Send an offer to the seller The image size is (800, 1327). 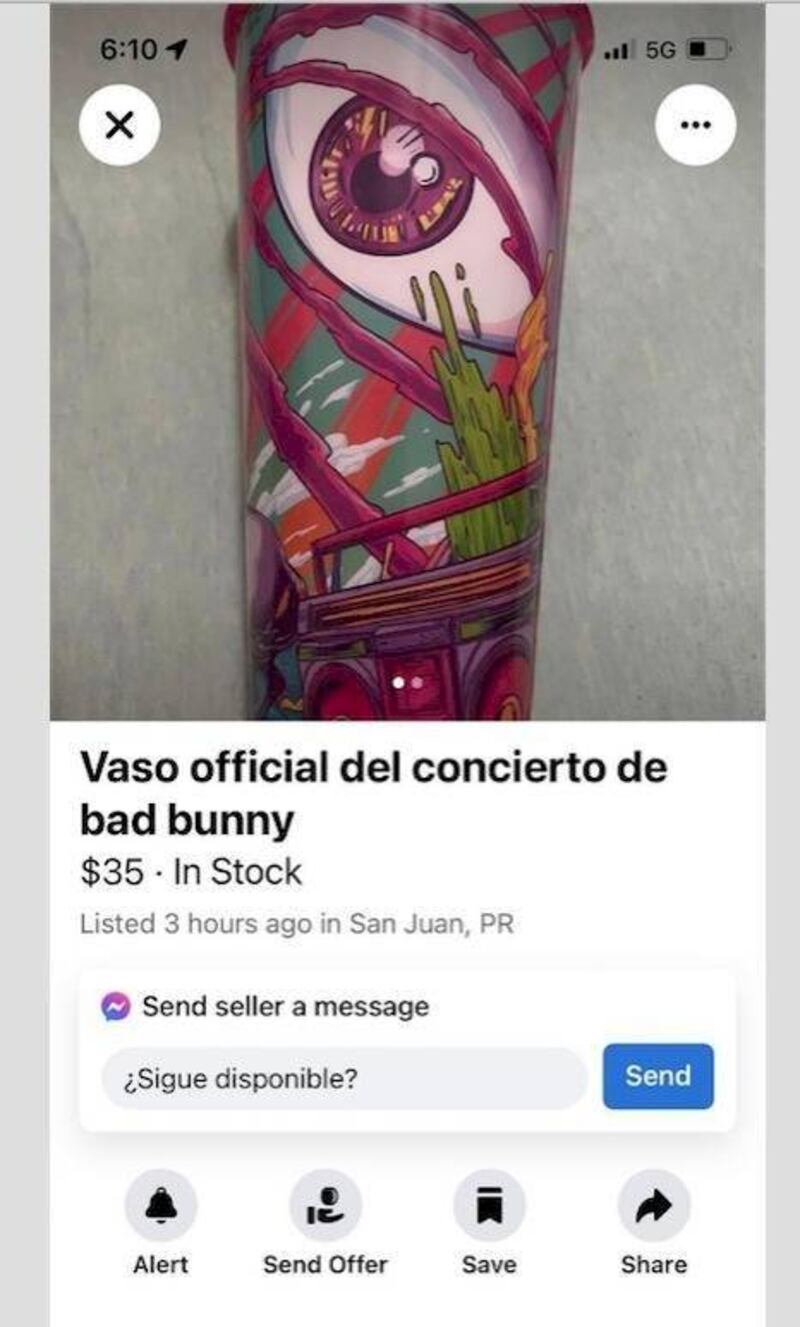(325, 1207)
